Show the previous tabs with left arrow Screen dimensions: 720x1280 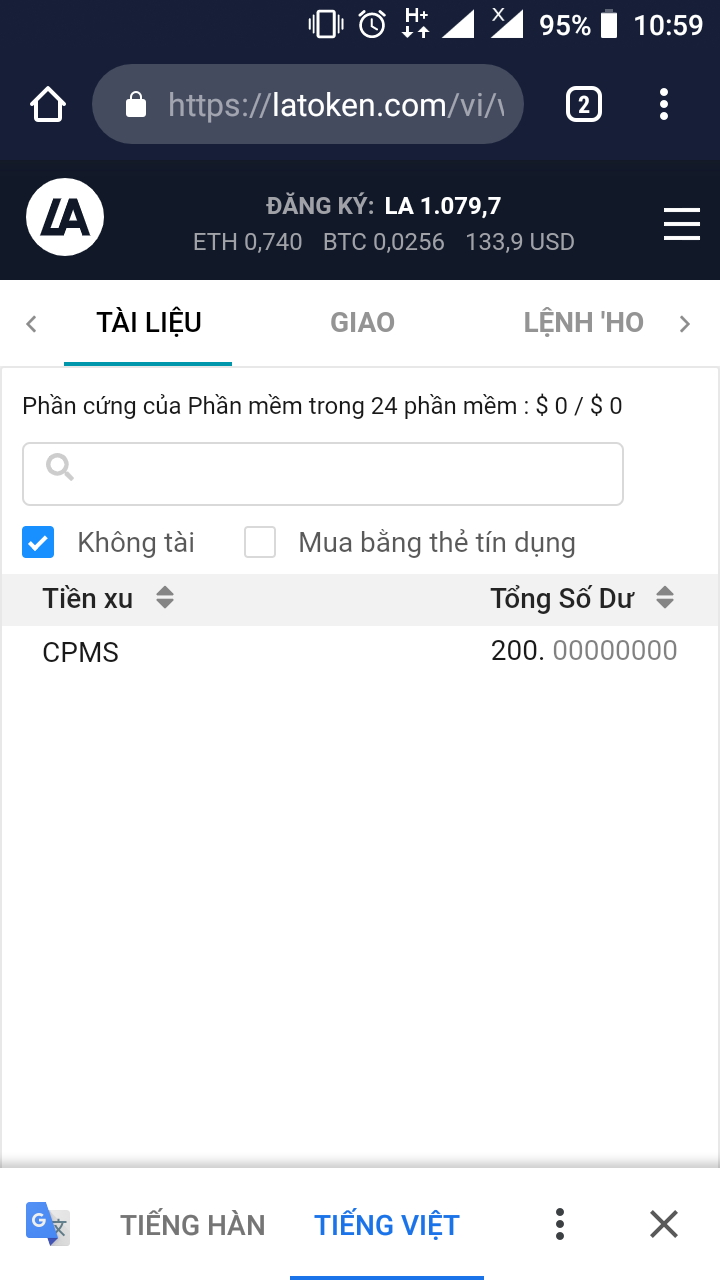tap(31, 323)
